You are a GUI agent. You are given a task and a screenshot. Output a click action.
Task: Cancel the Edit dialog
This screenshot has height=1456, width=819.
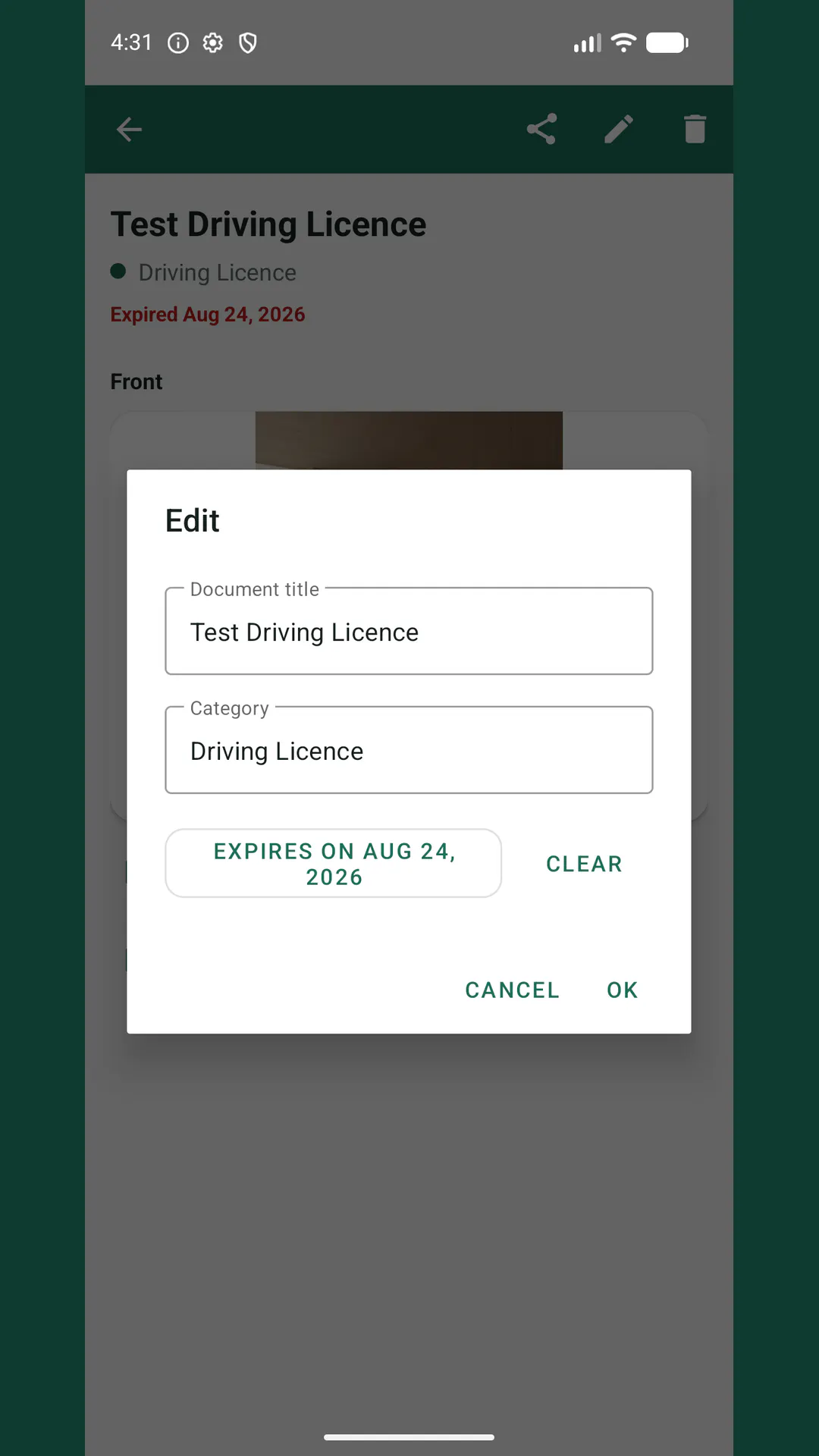(x=512, y=990)
